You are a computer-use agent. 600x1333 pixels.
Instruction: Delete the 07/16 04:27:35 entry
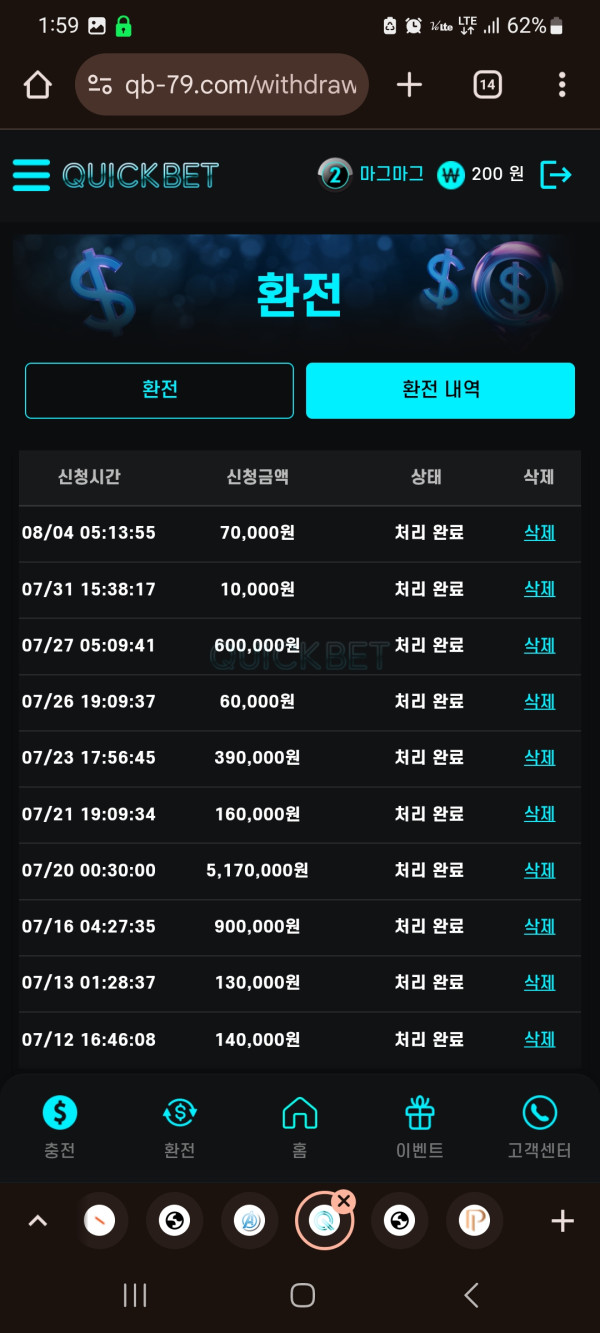coord(539,926)
